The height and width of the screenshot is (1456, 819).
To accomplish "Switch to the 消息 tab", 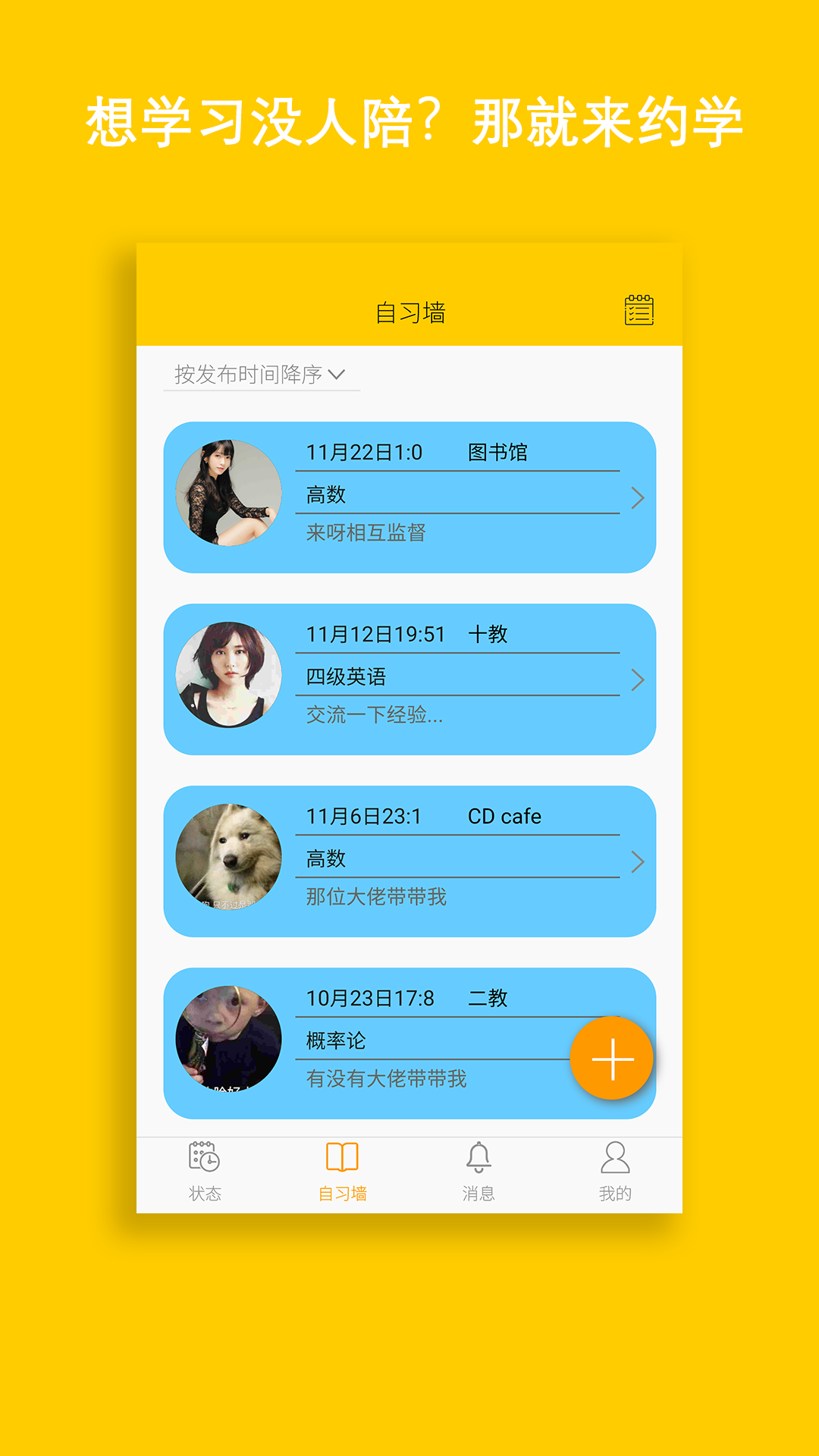I will pyautogui.click(x=480, y=1172).
